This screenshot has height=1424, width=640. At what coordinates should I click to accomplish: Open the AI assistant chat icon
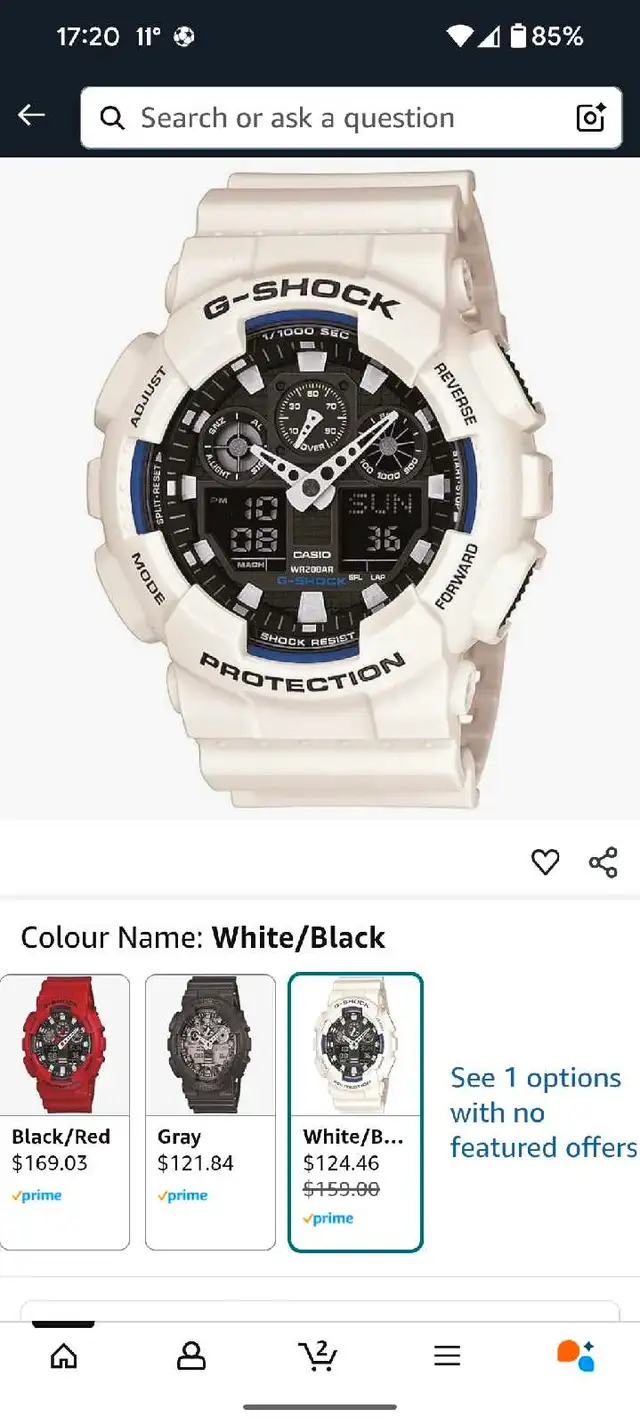click(x=575, y=1355)
